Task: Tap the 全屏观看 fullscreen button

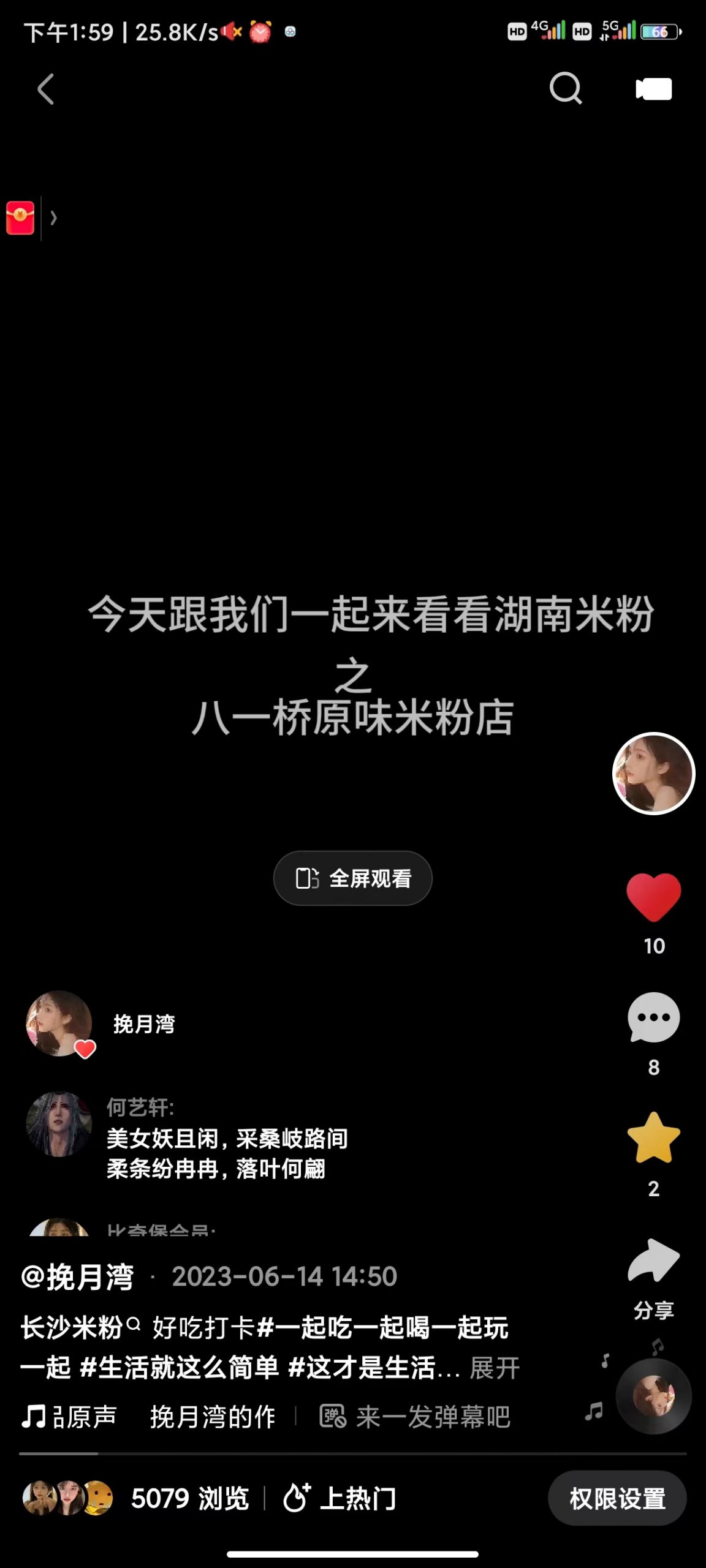Action: tap(352, 878)
